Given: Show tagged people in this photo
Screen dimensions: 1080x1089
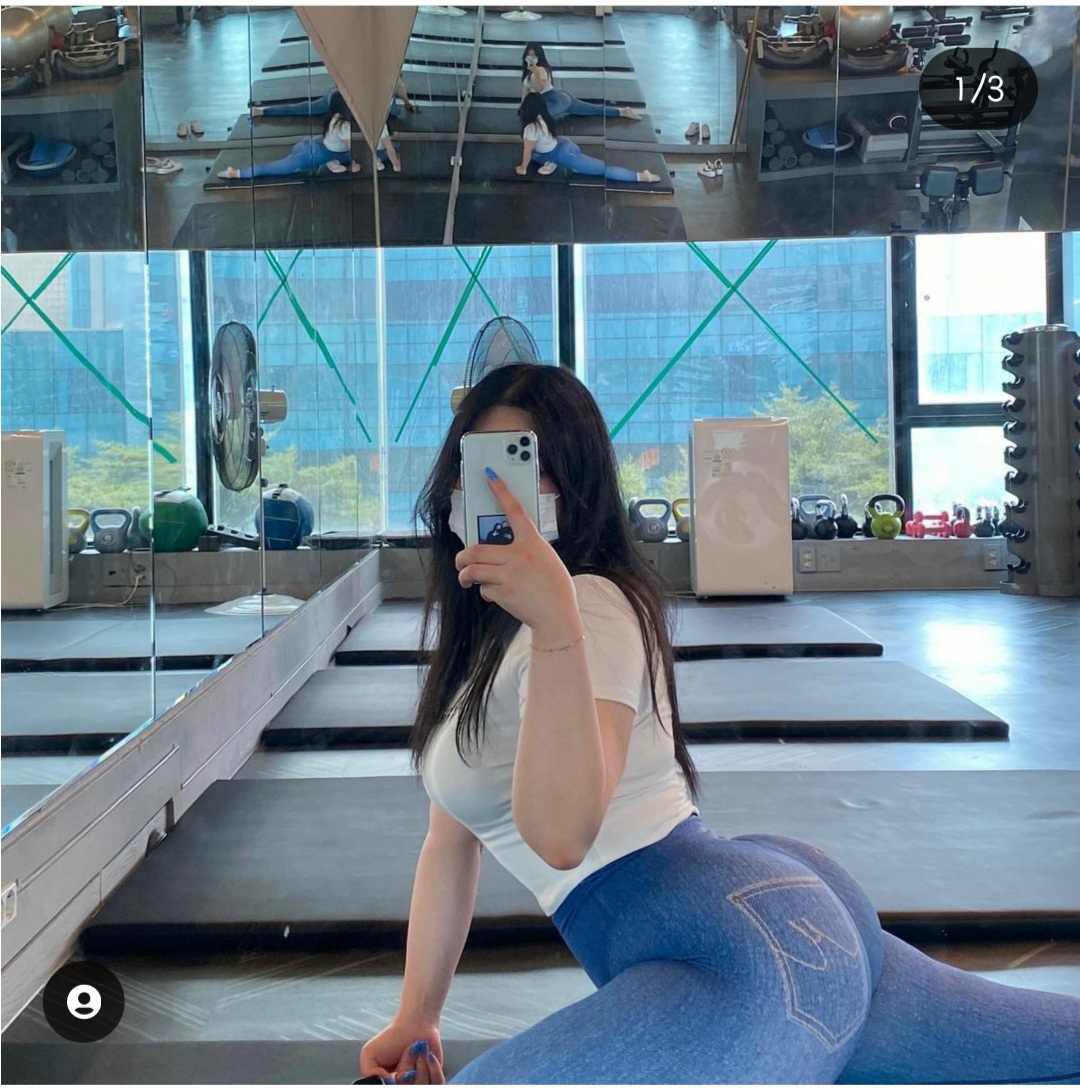Looking at the screenshot, I should point(84,1001).
